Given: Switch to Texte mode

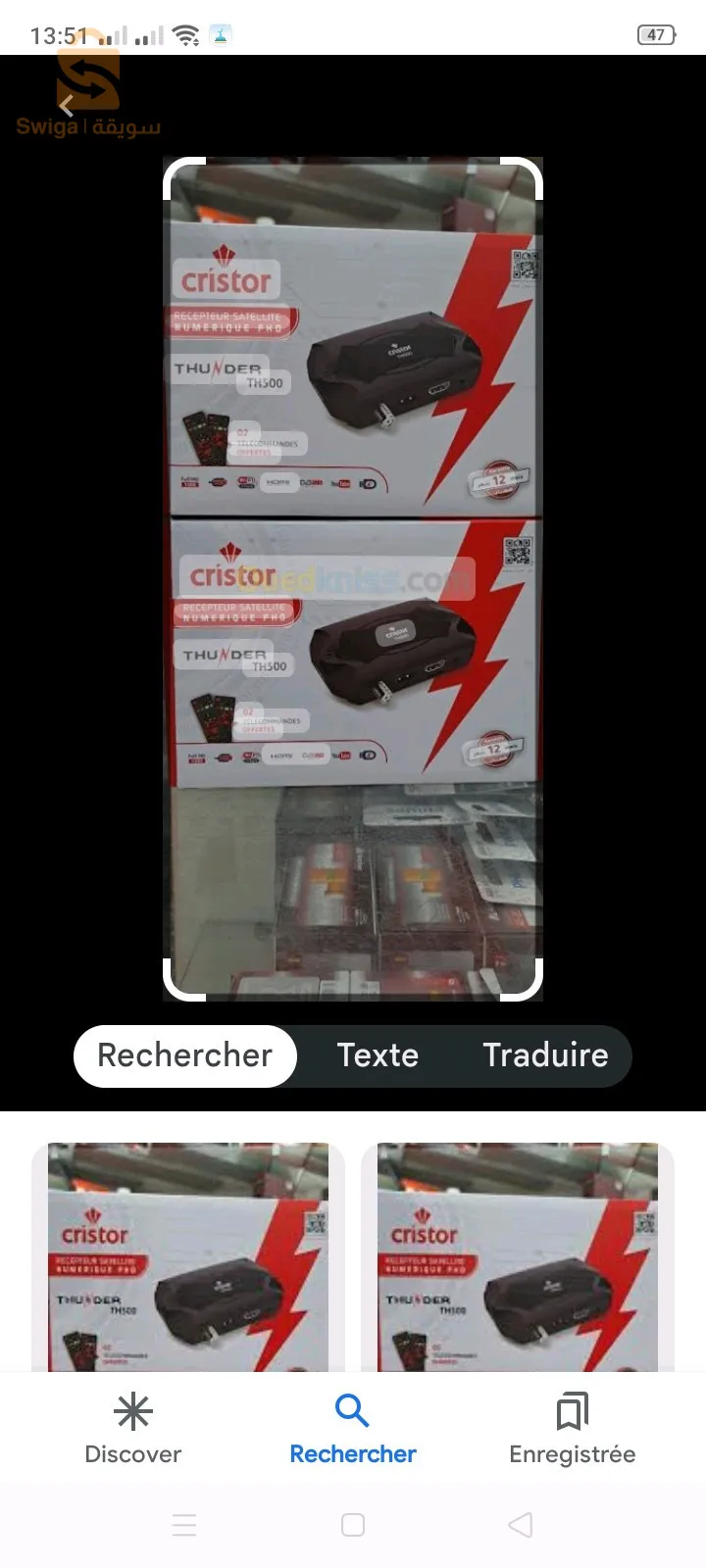Looking at the screenshot, I should pos(378,1055).
